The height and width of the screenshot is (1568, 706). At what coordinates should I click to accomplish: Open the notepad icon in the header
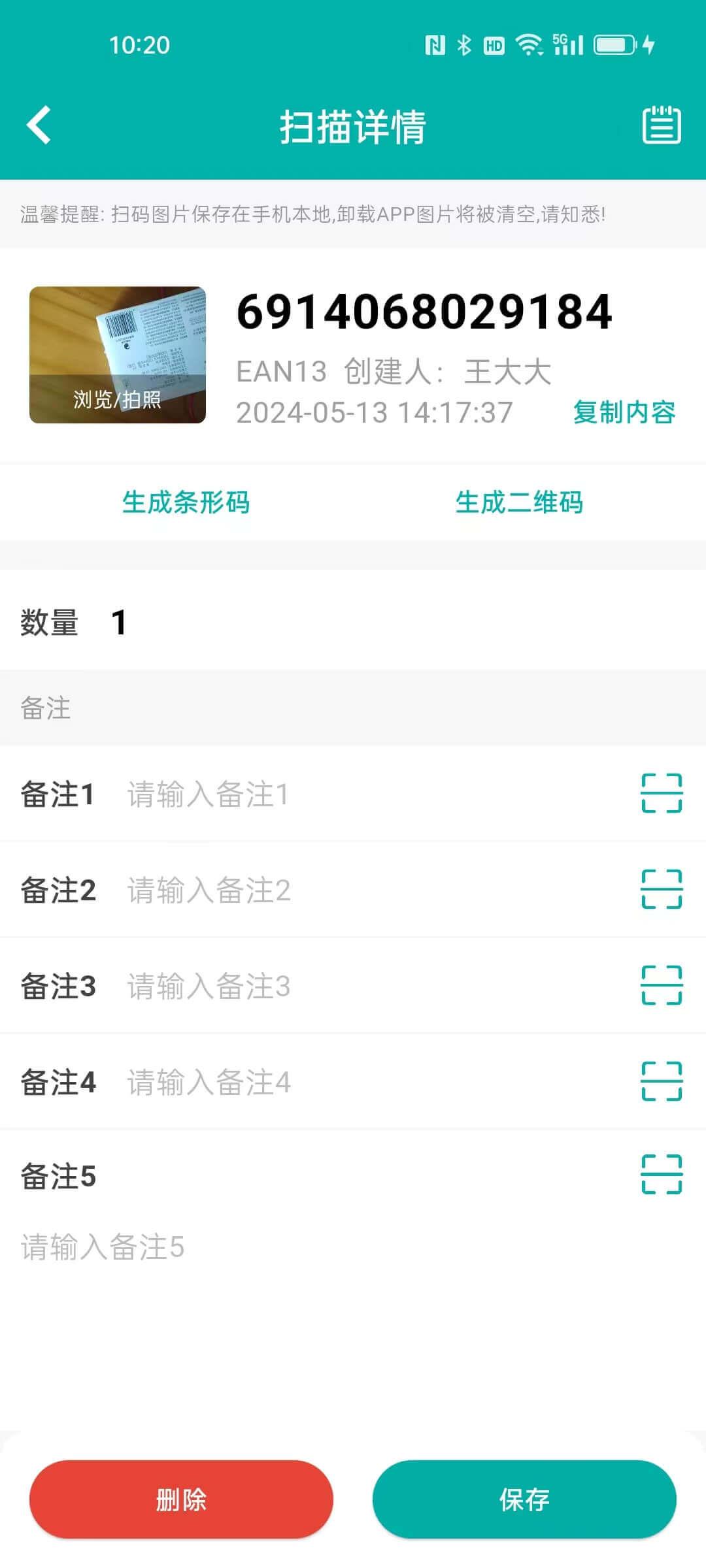[662, 125]
